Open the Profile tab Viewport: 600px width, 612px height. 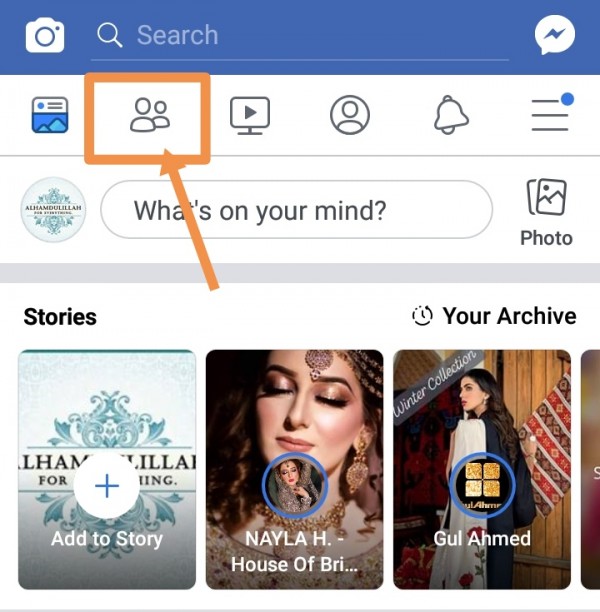click(350, 115)
